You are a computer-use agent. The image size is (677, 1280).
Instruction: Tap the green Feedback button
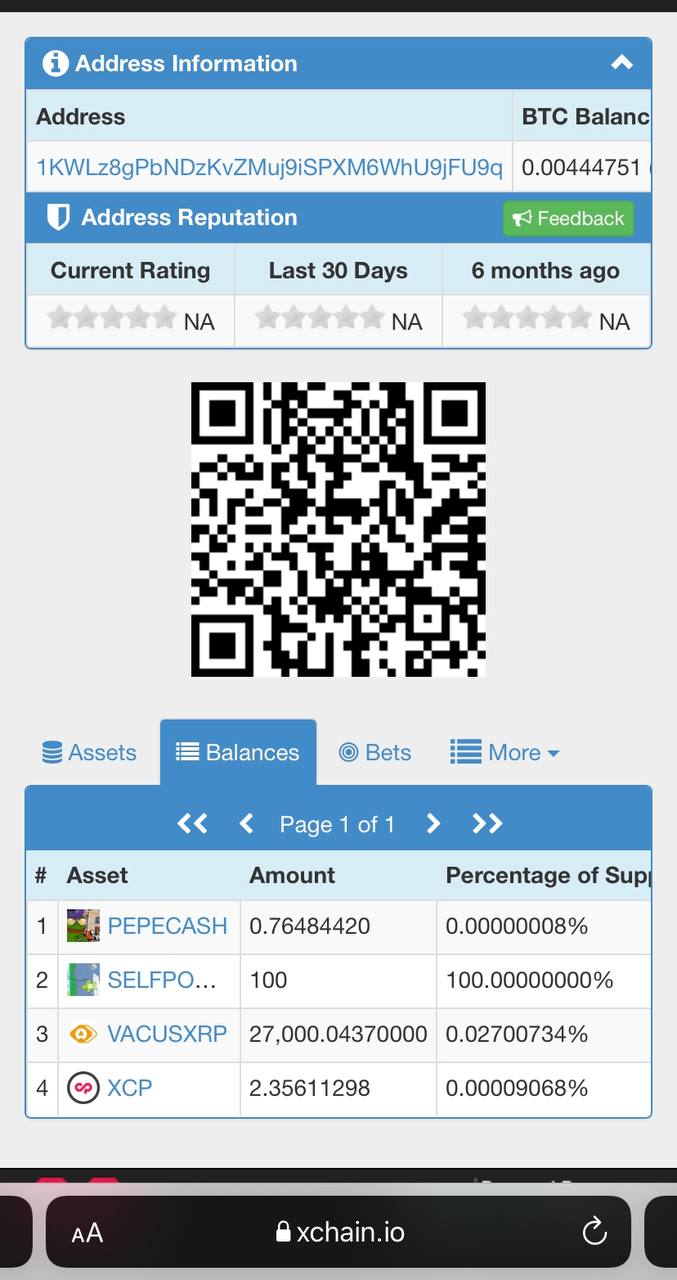568,218
